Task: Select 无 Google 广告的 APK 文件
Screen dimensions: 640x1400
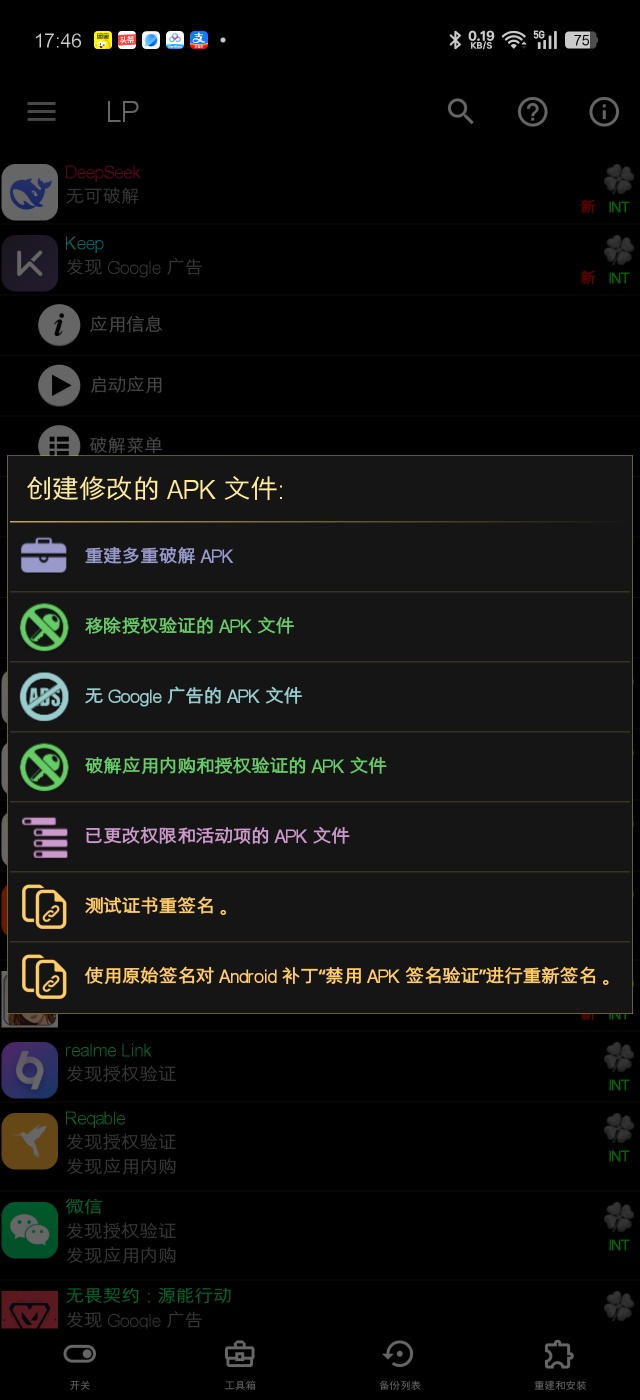Action: 320,696
